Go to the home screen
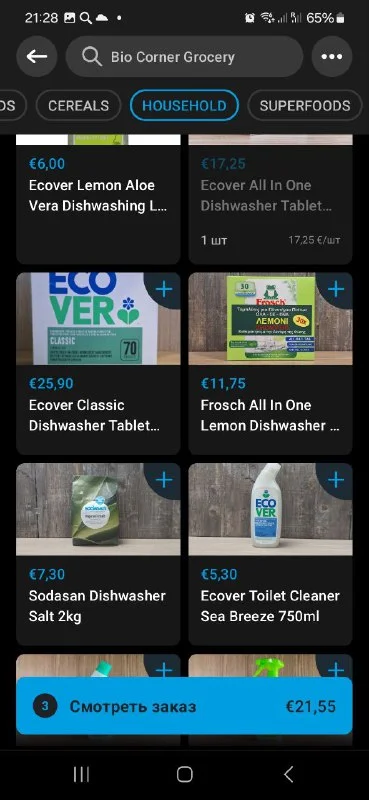The width and height of the screenshot is (369, 800). click(184, 774)
